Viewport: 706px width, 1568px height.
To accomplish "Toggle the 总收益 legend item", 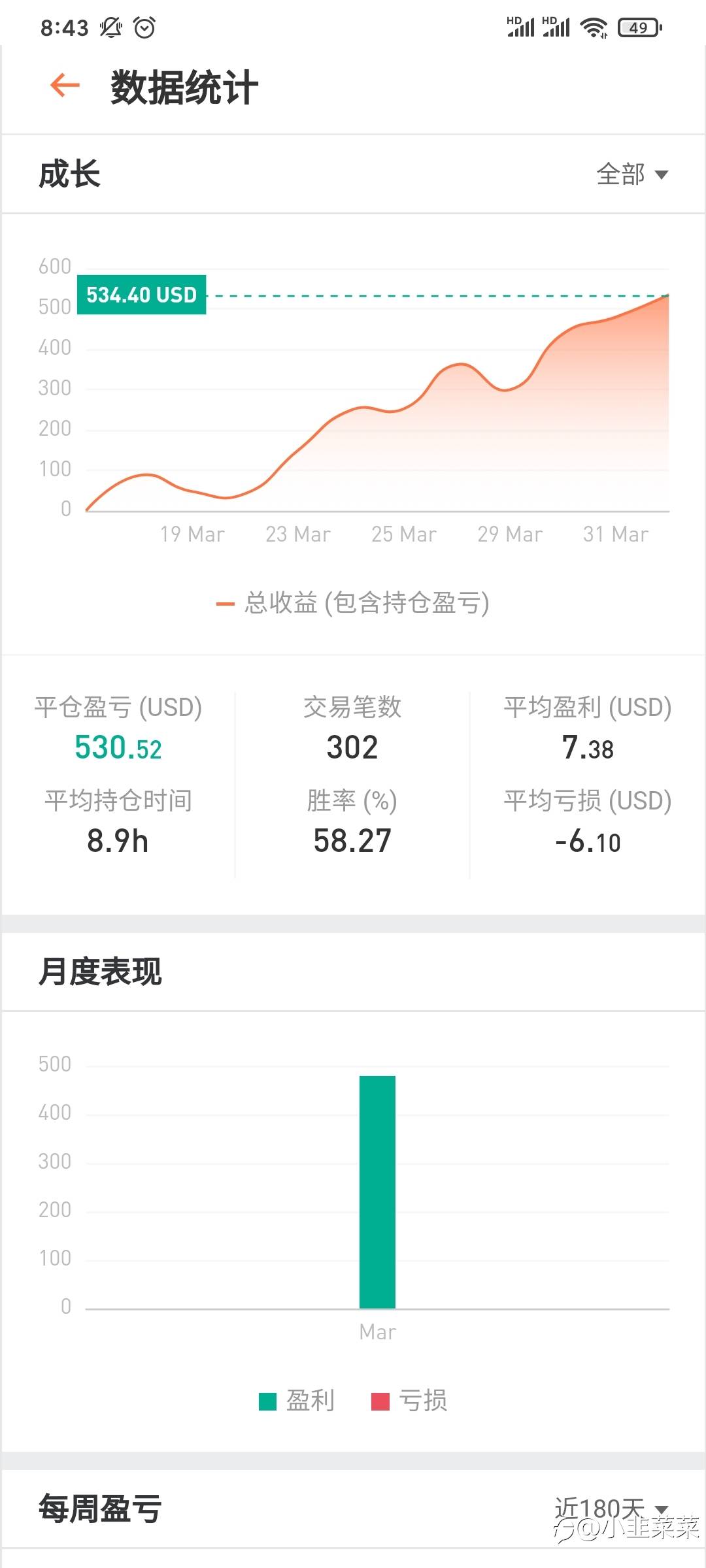I will (352, 603).
